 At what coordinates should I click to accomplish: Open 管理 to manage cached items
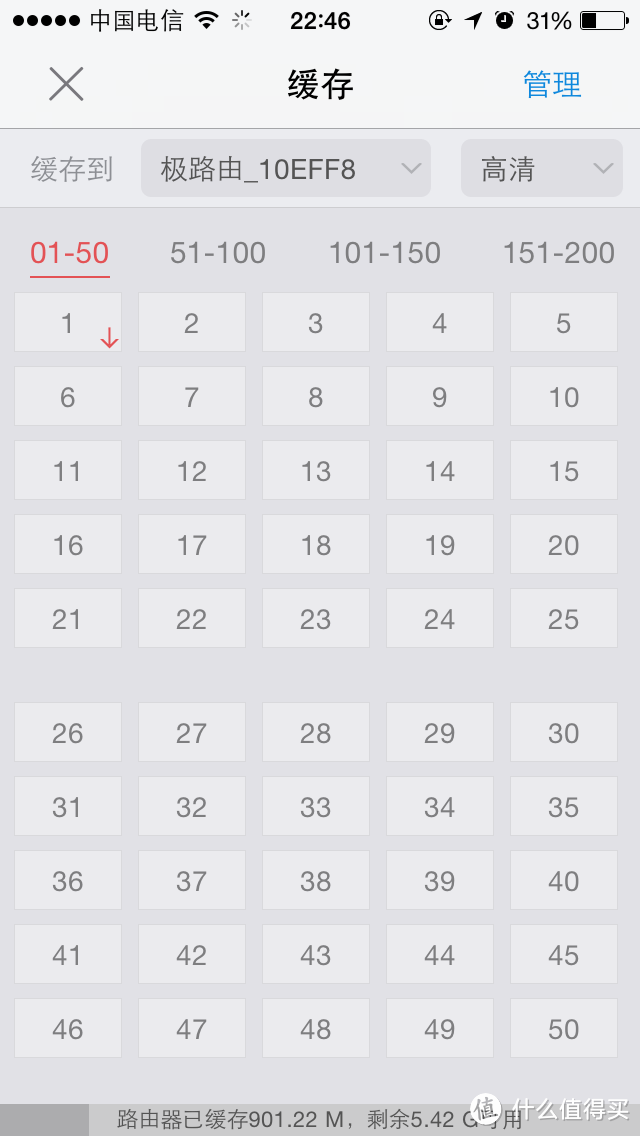pos(552,85)
